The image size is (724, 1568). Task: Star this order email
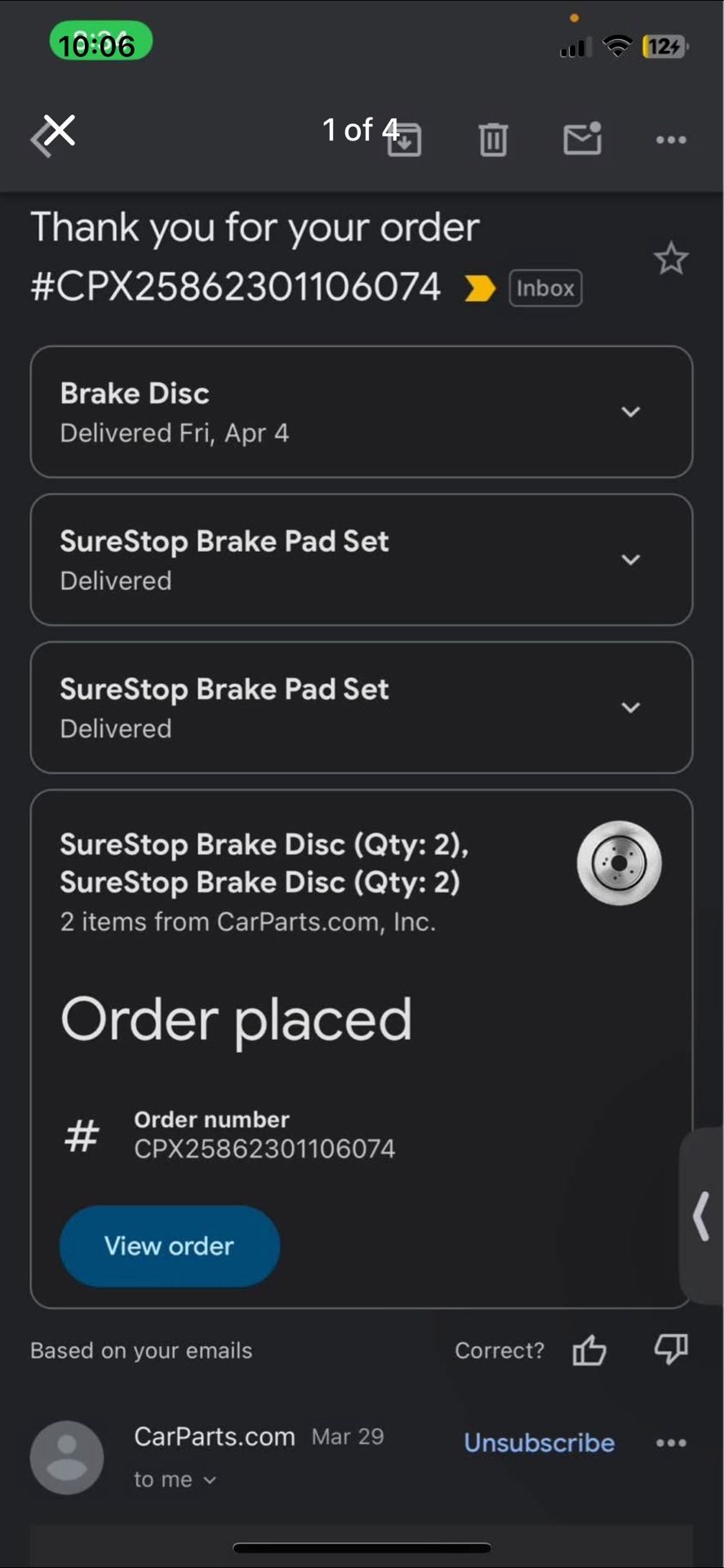(x=670, y=259)
